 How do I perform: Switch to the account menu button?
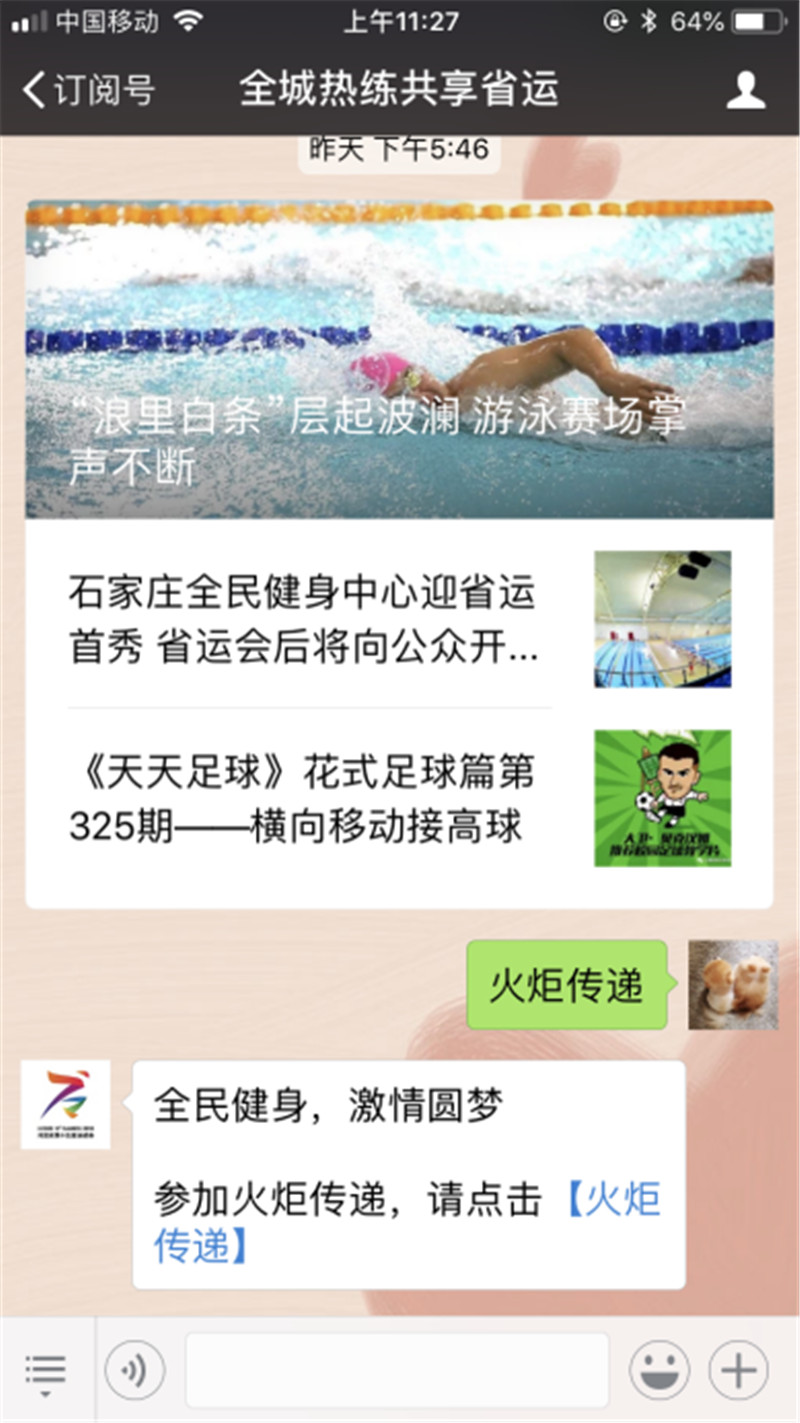tap(46, 1370)
